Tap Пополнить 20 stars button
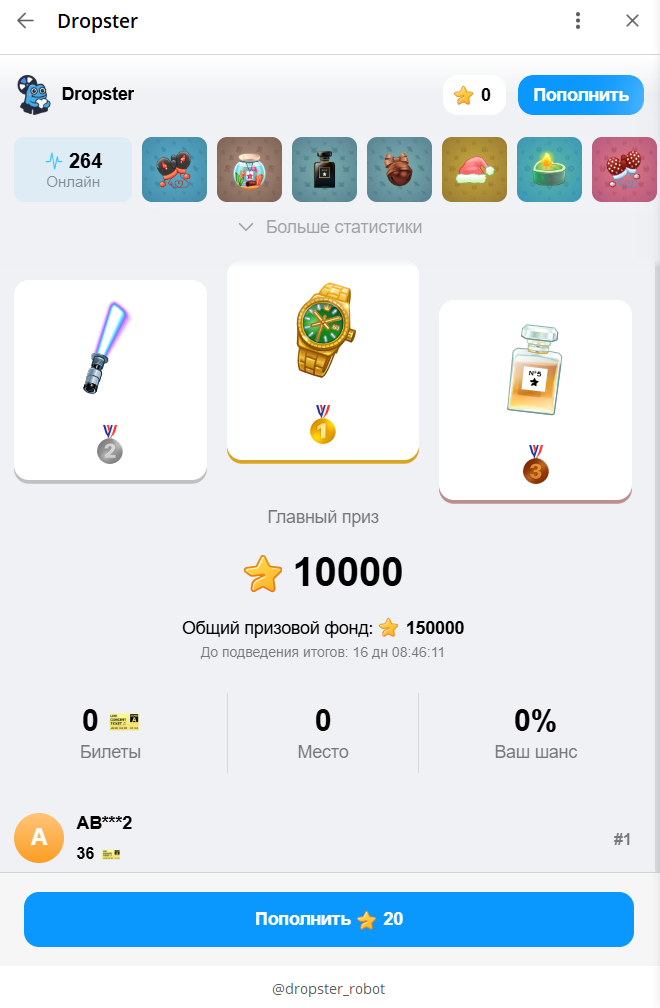 tap(329, 919)
